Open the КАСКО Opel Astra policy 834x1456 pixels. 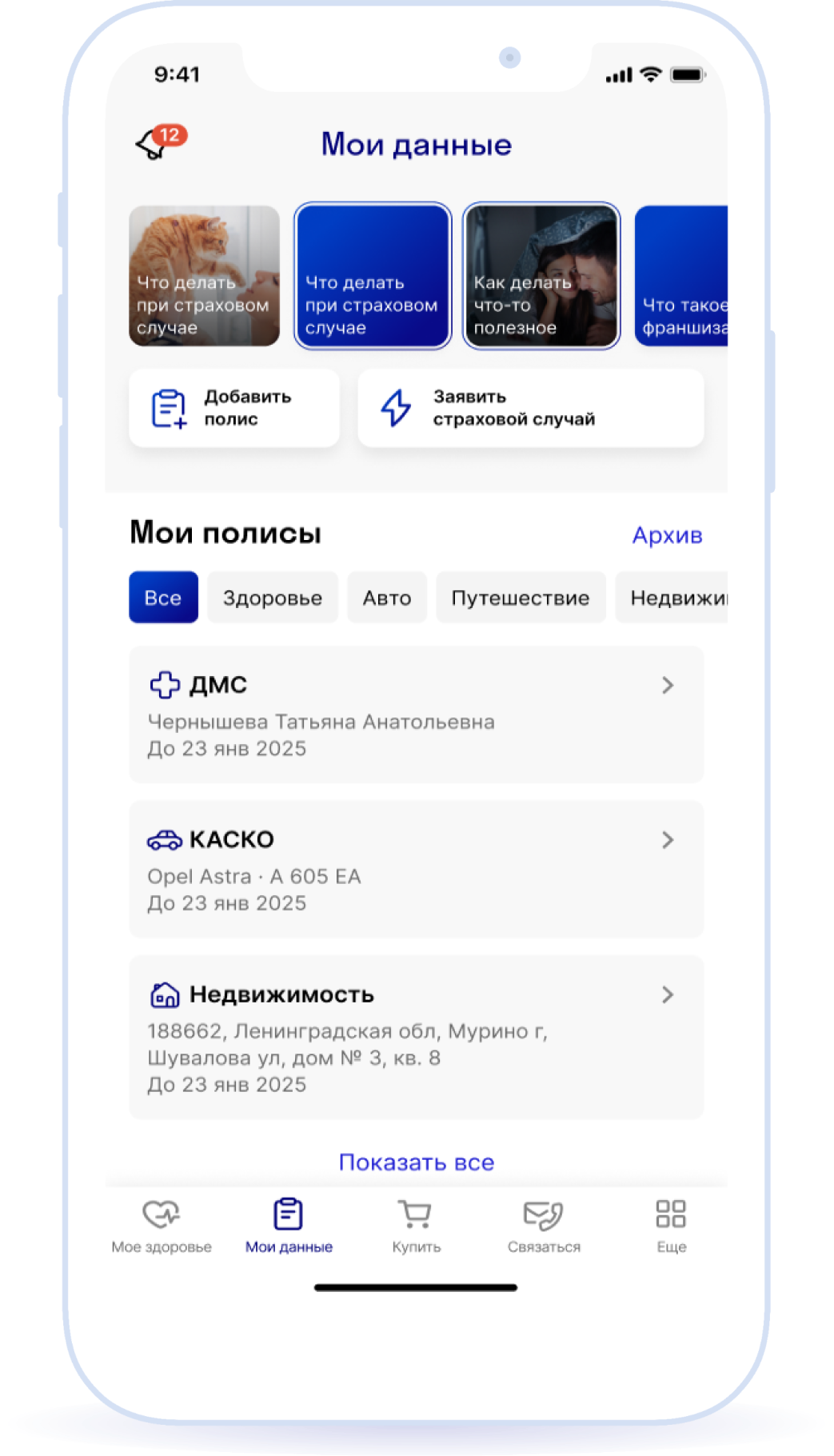pyautogui.click(x=417, y=869)
